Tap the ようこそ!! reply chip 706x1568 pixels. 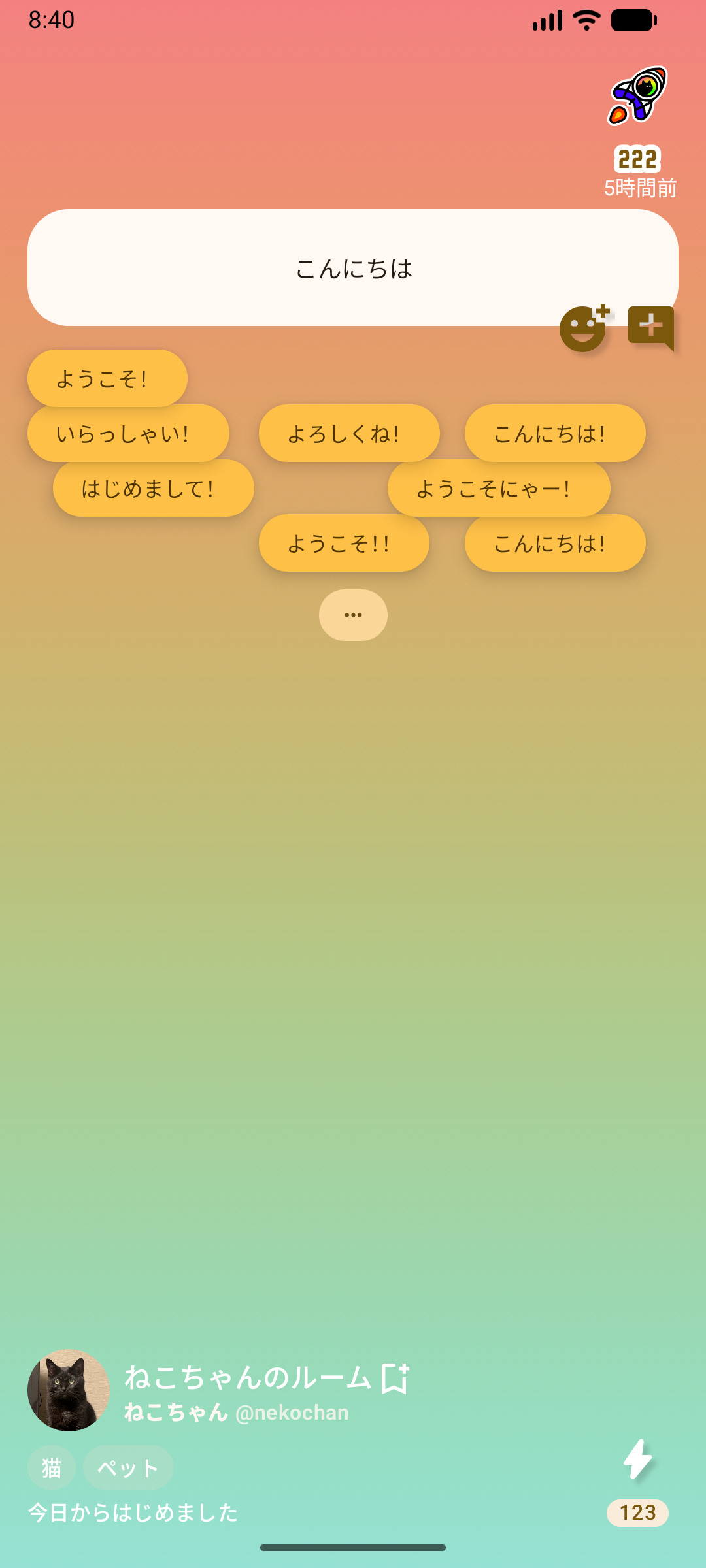point(344,543)
